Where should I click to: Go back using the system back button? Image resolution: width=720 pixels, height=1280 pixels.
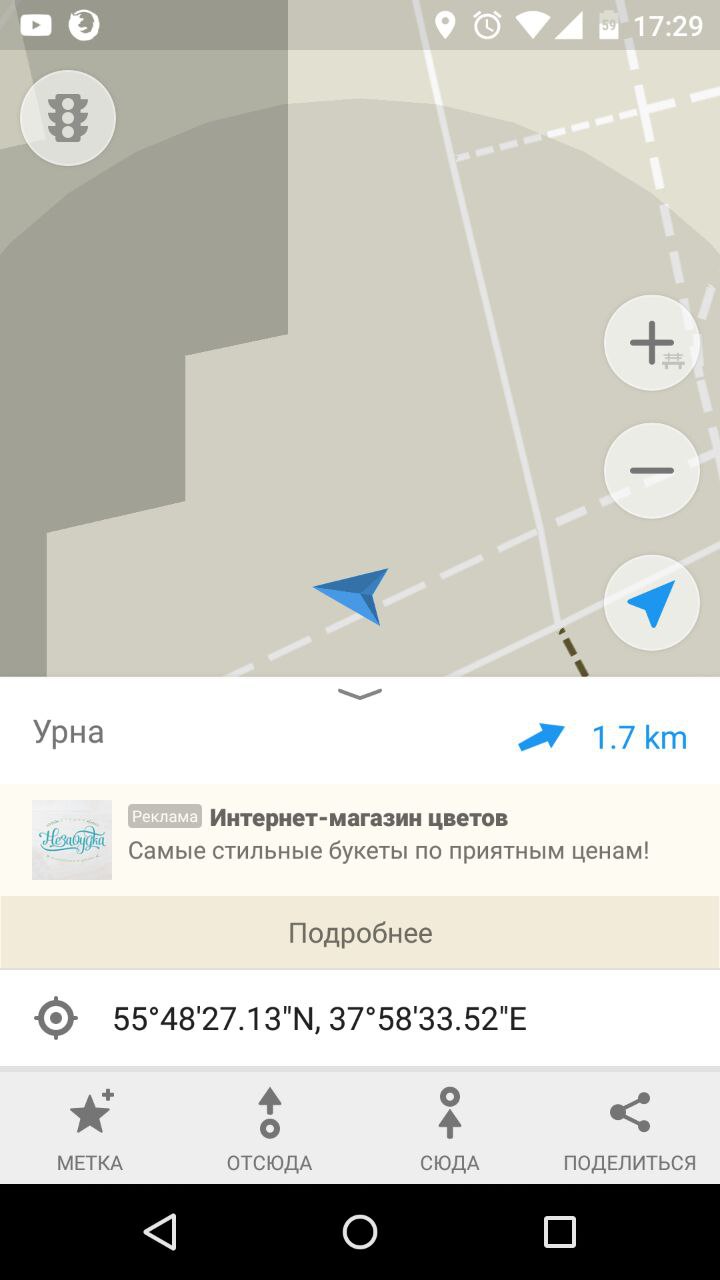(160, 1232)
